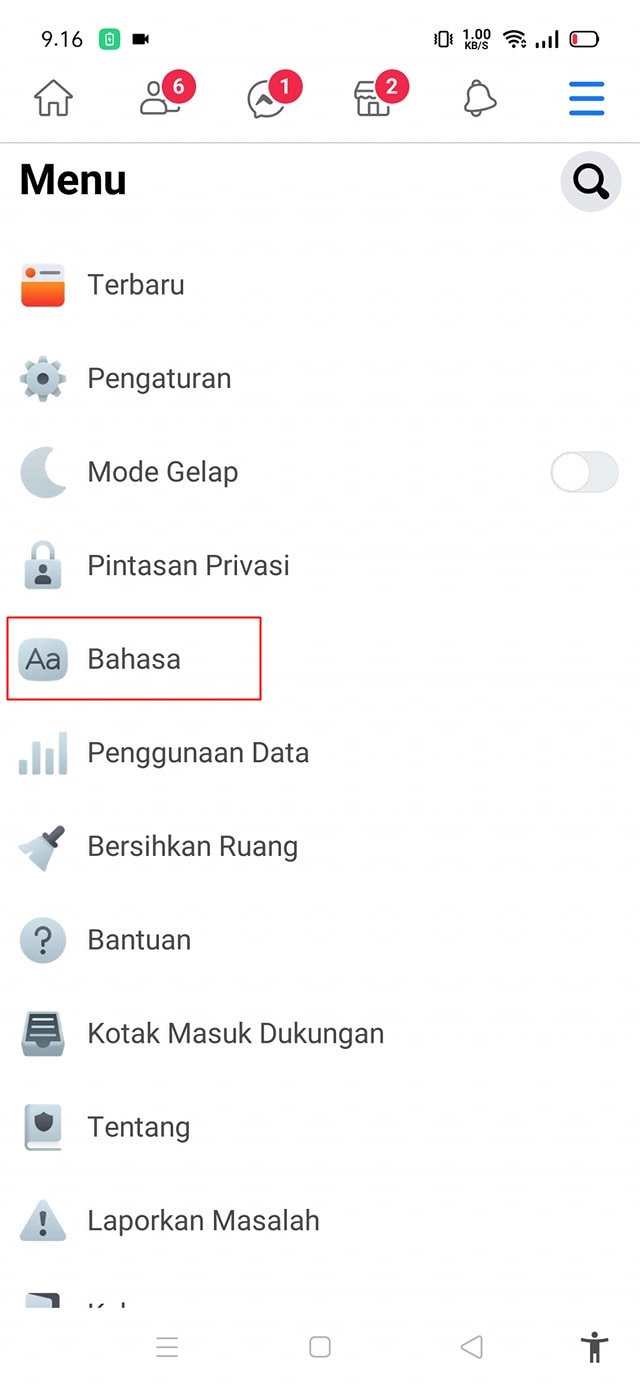This screenshot has height=1386, width=640.
Task: Open Penggunaan Data
Action: click(x=197, y=753)
